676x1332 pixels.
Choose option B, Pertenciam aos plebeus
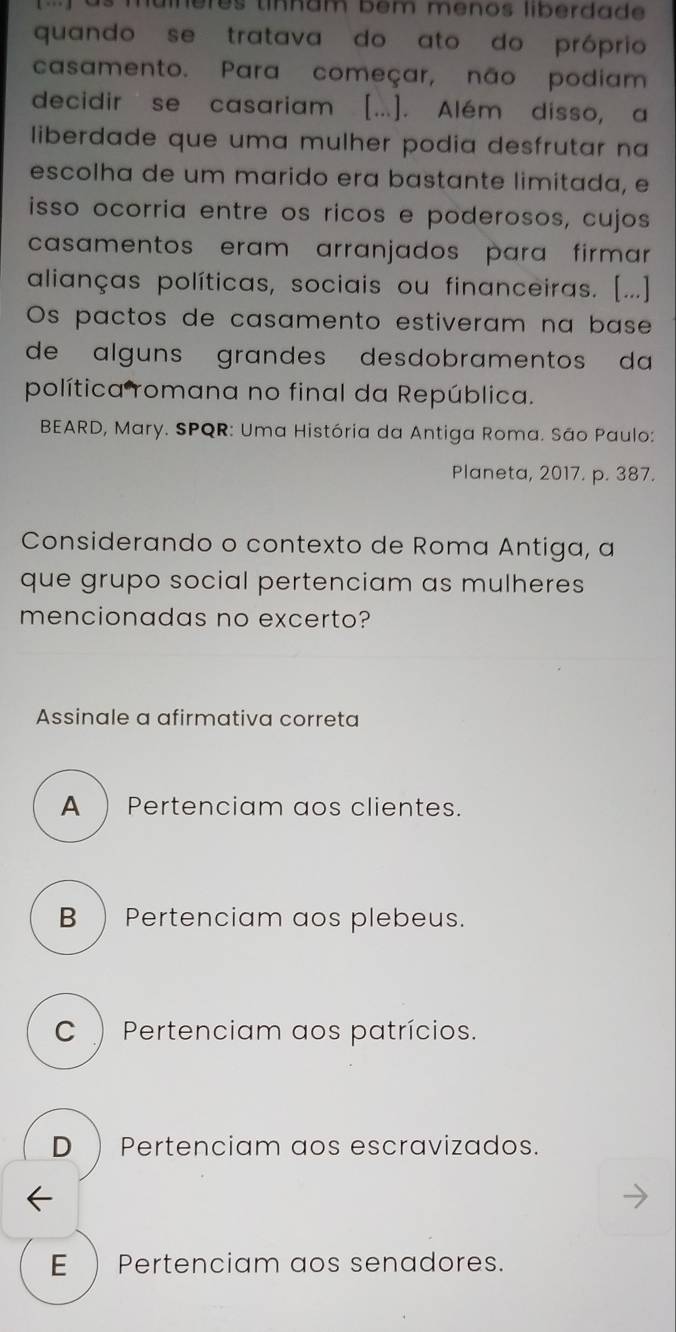tap(67, 916)
